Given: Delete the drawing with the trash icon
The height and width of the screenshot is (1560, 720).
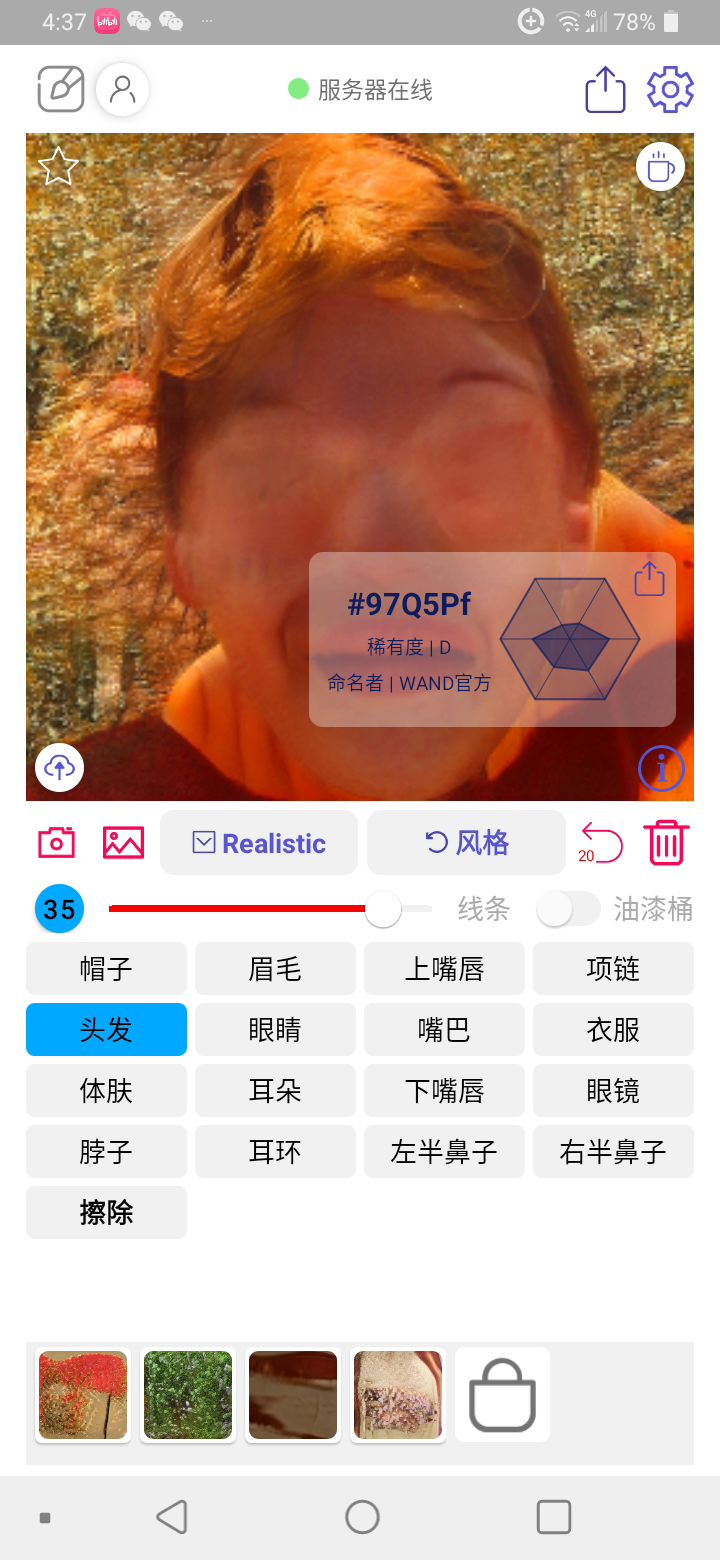Looking at the screenshot, I should click(x=666, y=843).
